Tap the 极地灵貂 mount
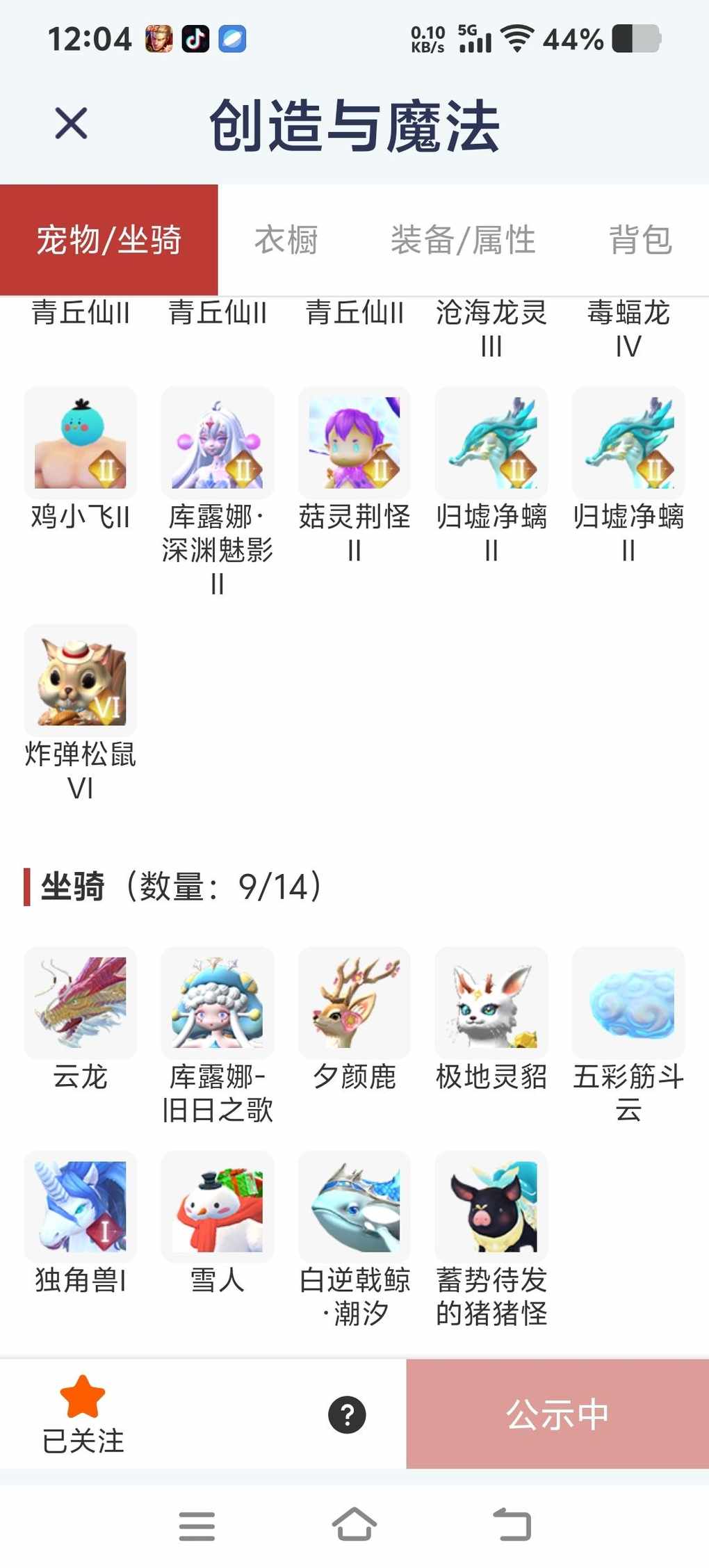709x1568 pixels. click(491, 1003)
